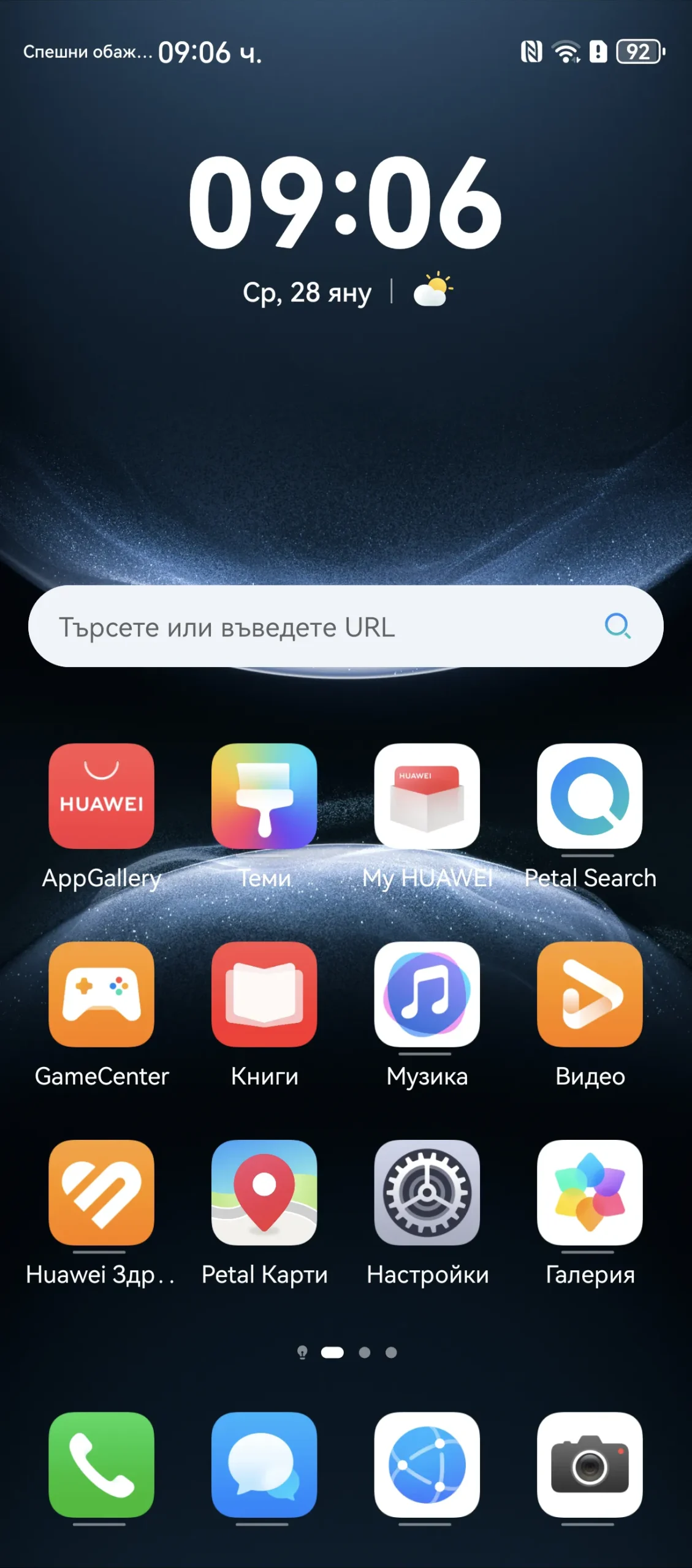Viewport: 692px width, 1568px height.
Task: Open the Camera in the dock
Action: (x=590, y=1464)
